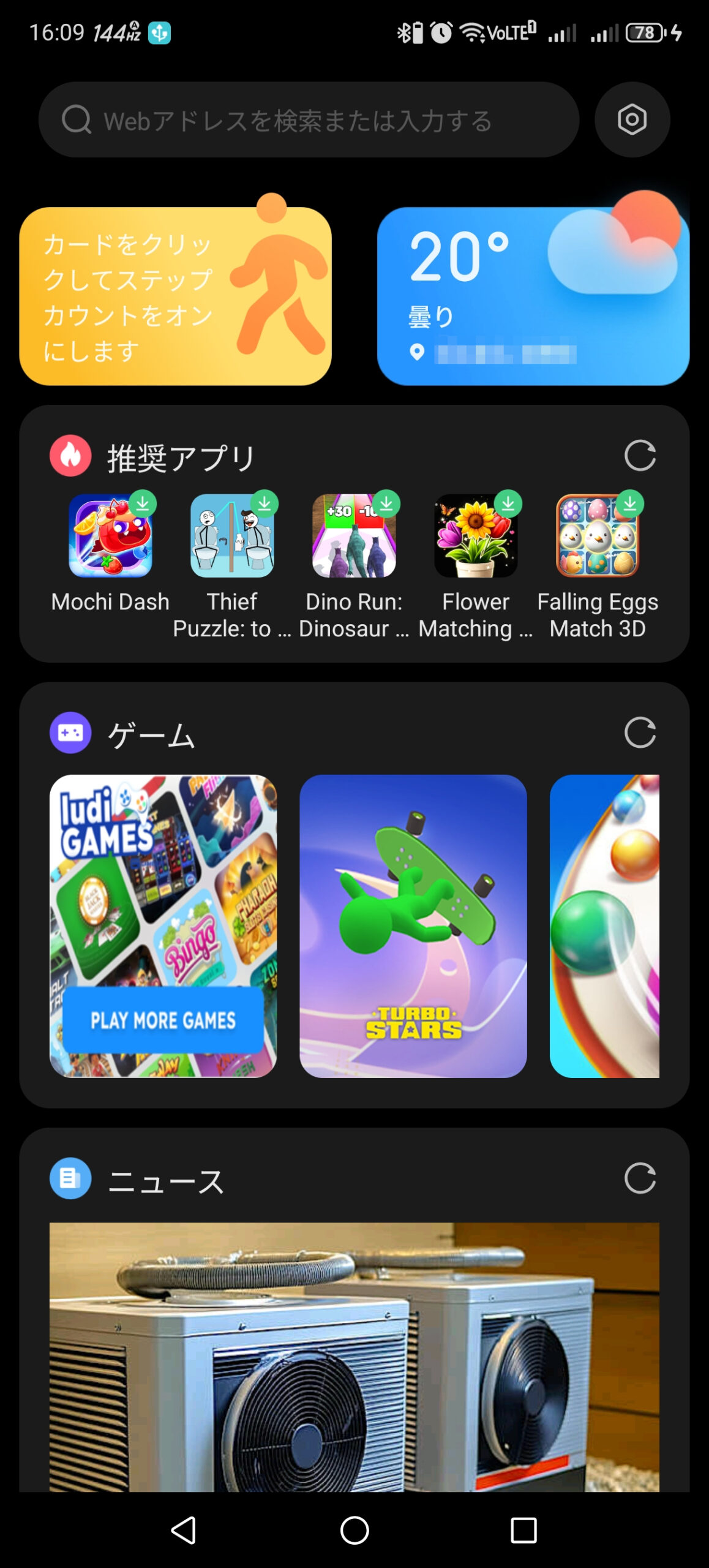Refresh the ニュース section
The width and height of the screenshot is (709, 1568).
(x=640, y=1178)
